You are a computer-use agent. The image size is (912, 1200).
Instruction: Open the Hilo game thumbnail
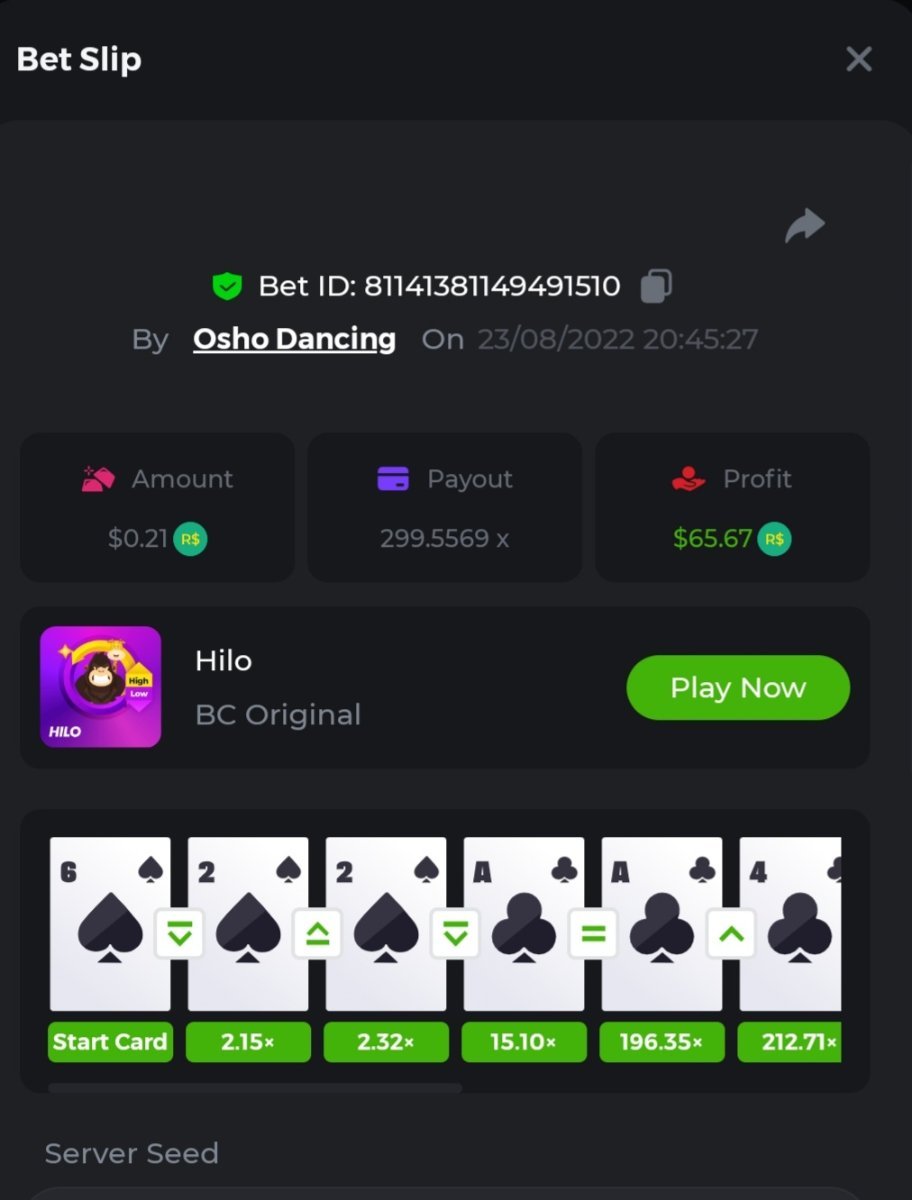100,687
